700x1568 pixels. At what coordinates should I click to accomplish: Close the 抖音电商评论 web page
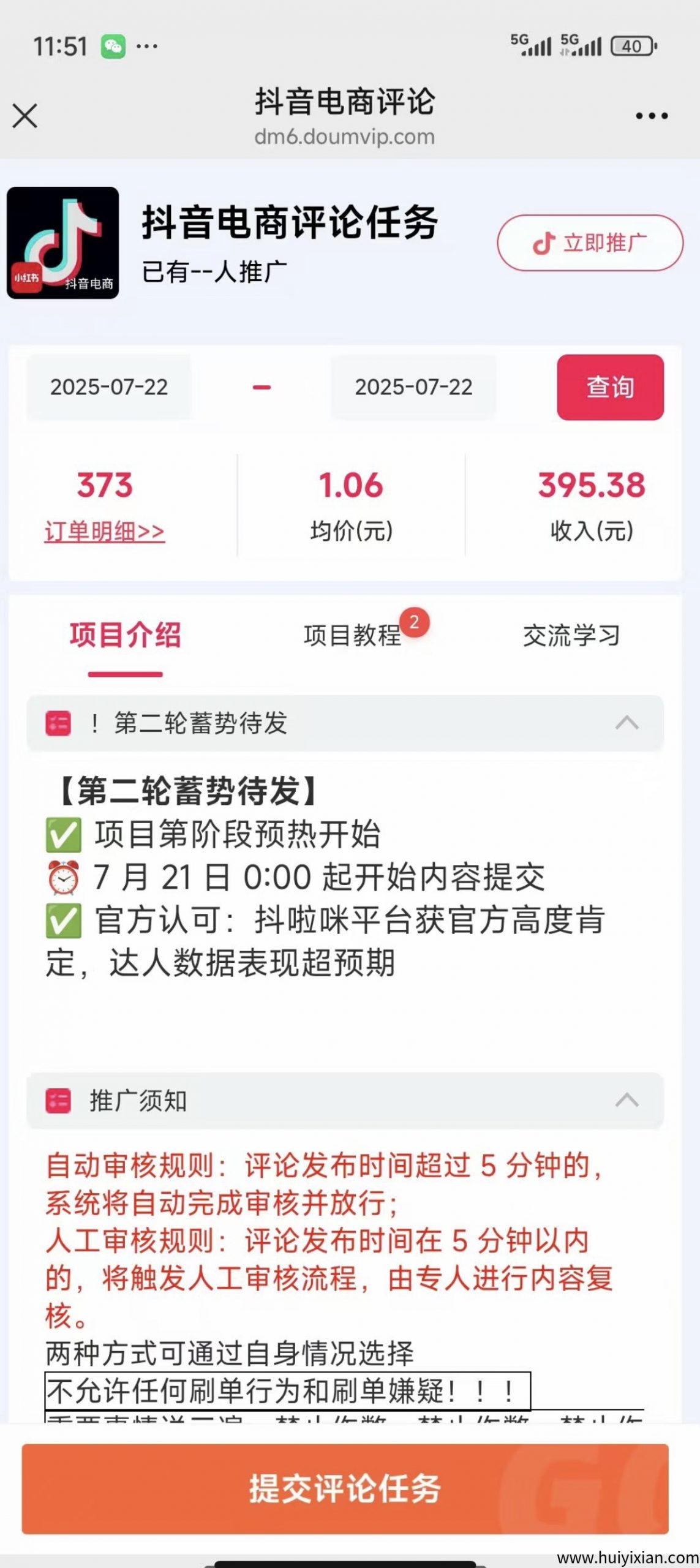(24, 116)
